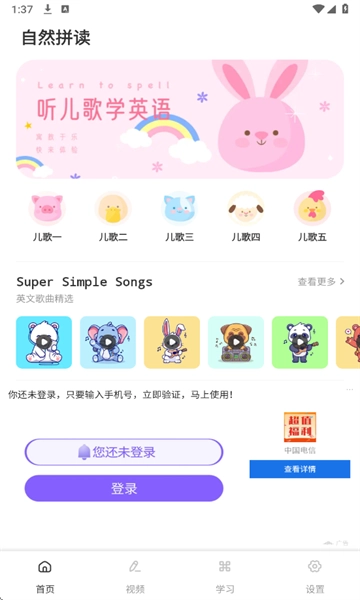The image size is (360, 600).
Task: Tap the purple 登录 button
Action: coord(124,488)
